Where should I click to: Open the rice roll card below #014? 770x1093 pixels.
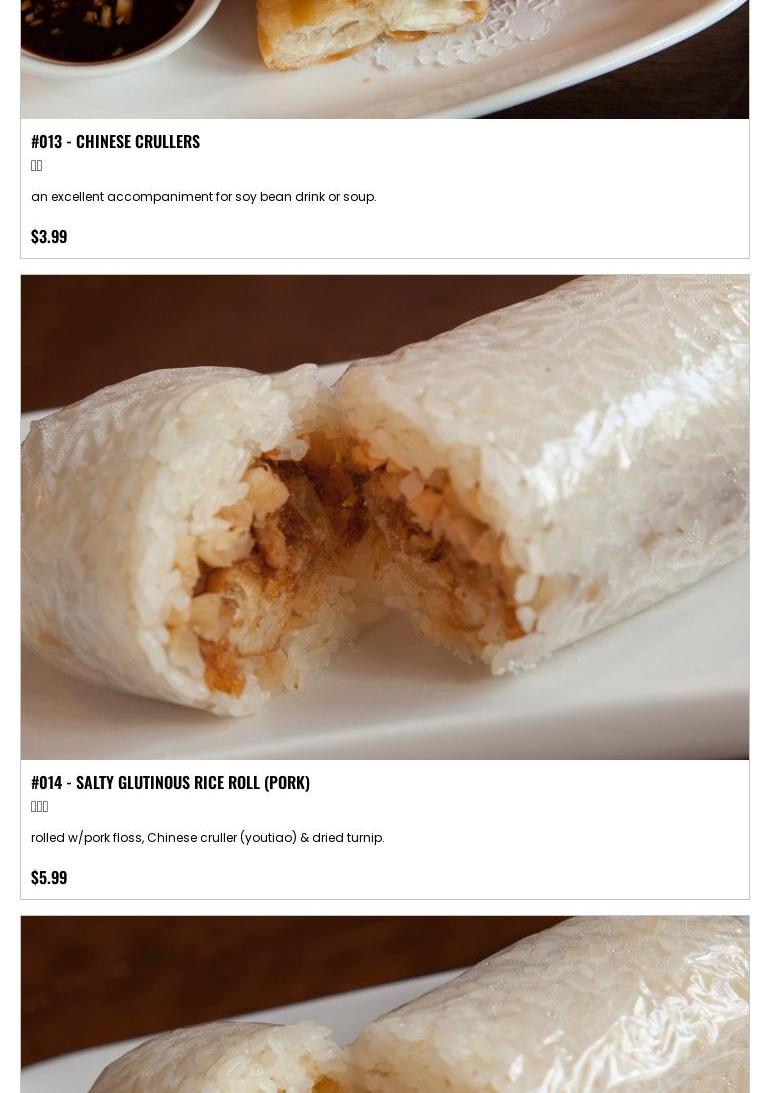point(384,1005)
